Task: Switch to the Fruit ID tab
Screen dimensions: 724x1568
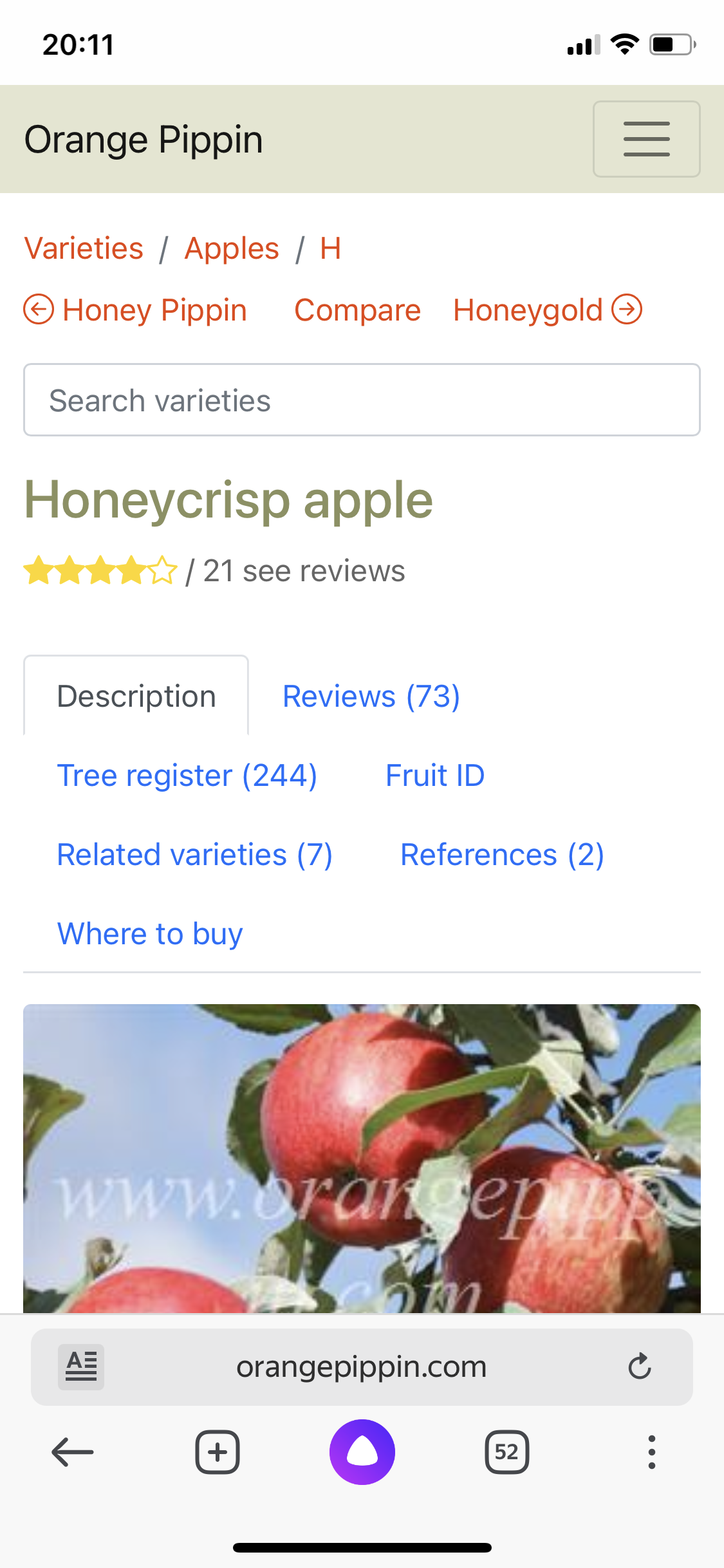Action: [435, 776]
